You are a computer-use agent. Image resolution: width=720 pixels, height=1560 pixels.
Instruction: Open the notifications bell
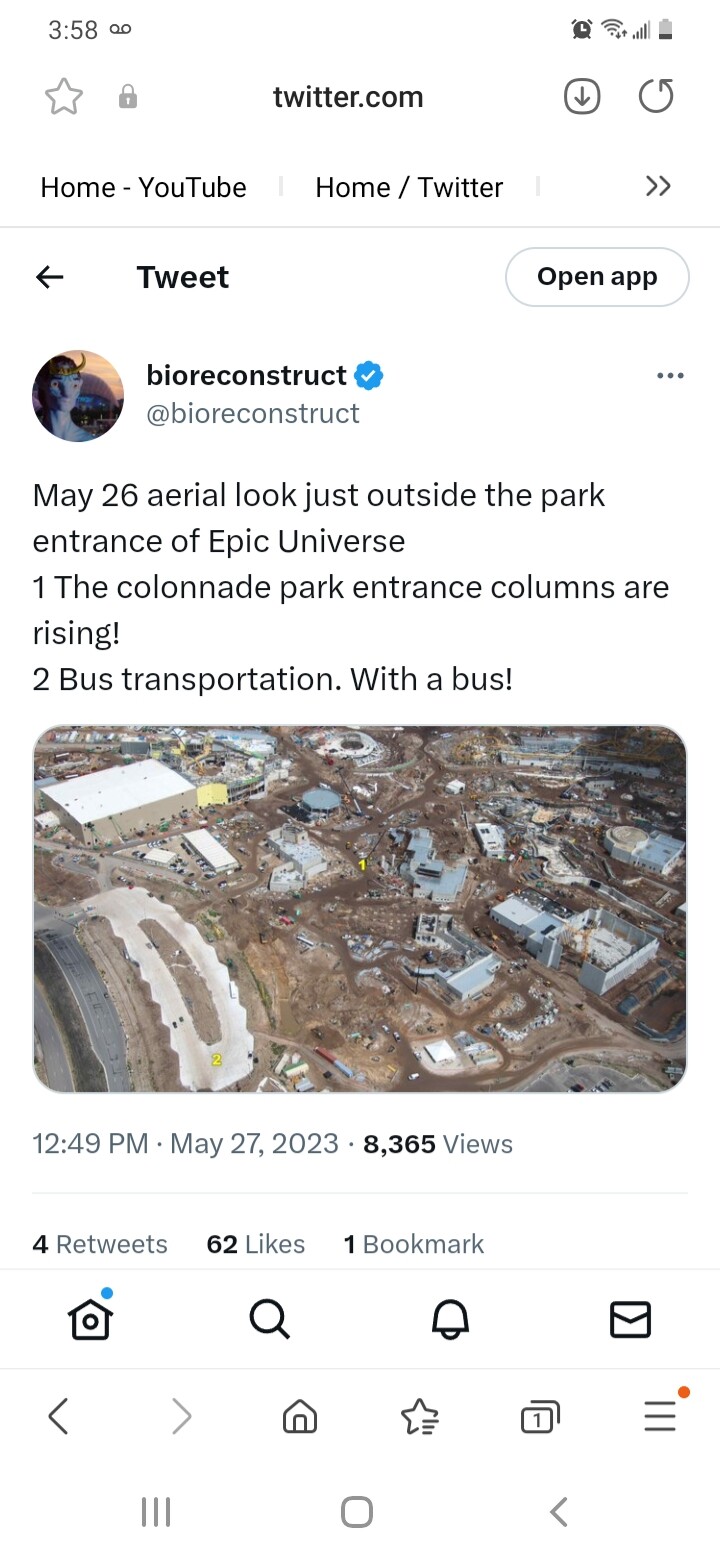450,1319
